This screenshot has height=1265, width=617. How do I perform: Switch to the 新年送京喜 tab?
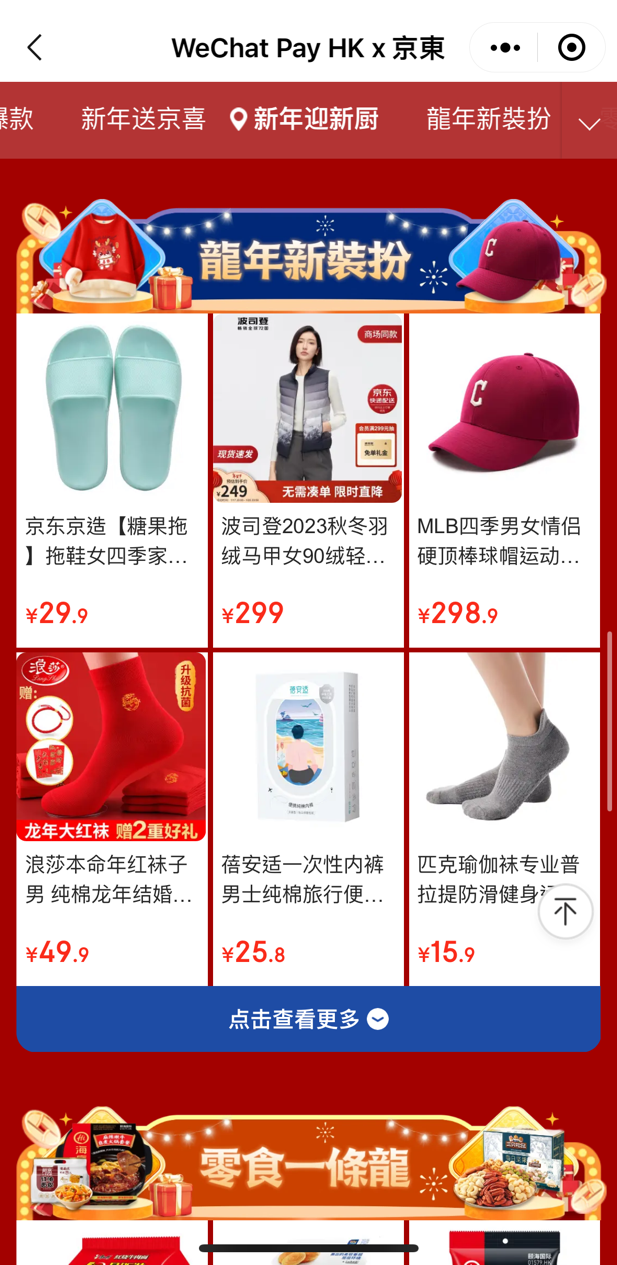click(143, 119)
